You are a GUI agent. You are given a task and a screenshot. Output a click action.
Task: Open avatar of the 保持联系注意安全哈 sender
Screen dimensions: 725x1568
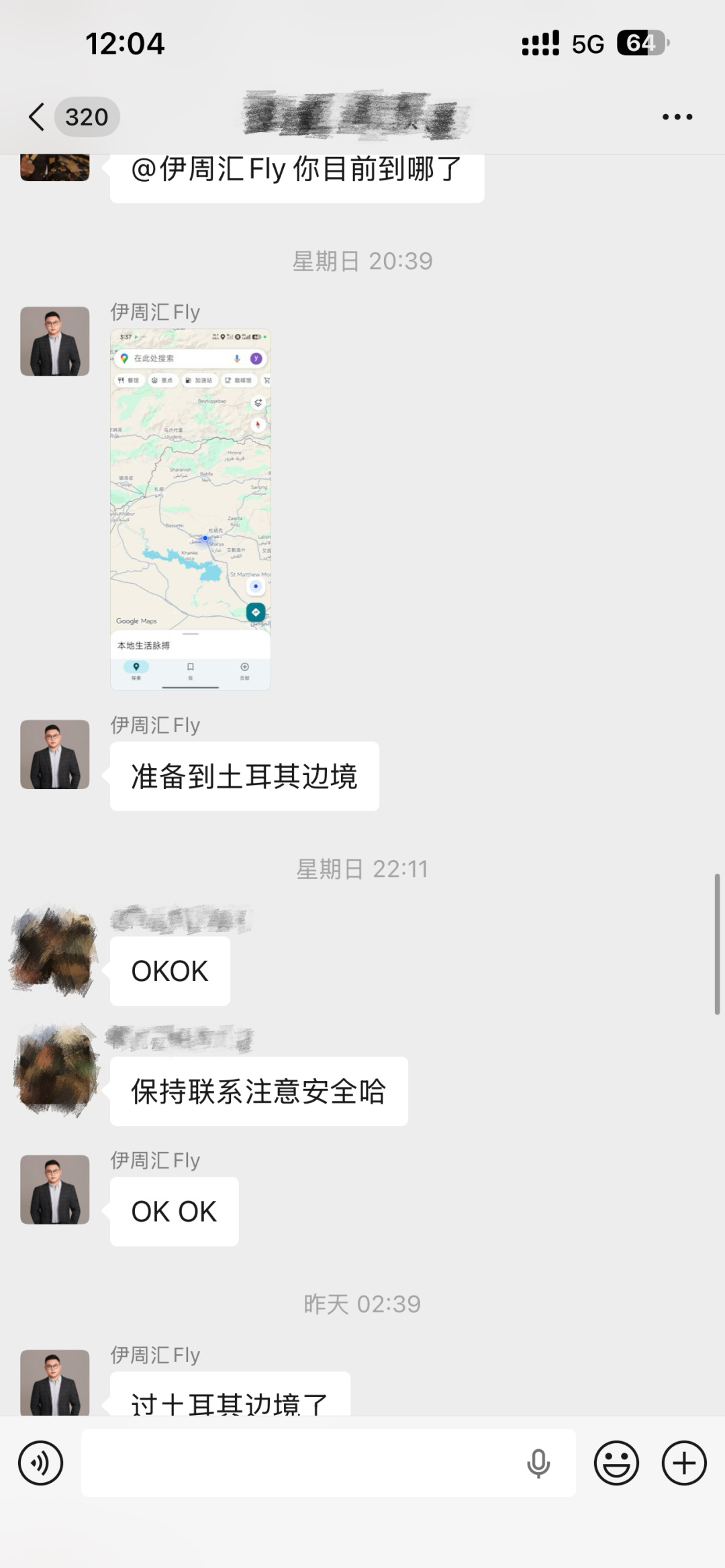click(x=55, y=1071)
